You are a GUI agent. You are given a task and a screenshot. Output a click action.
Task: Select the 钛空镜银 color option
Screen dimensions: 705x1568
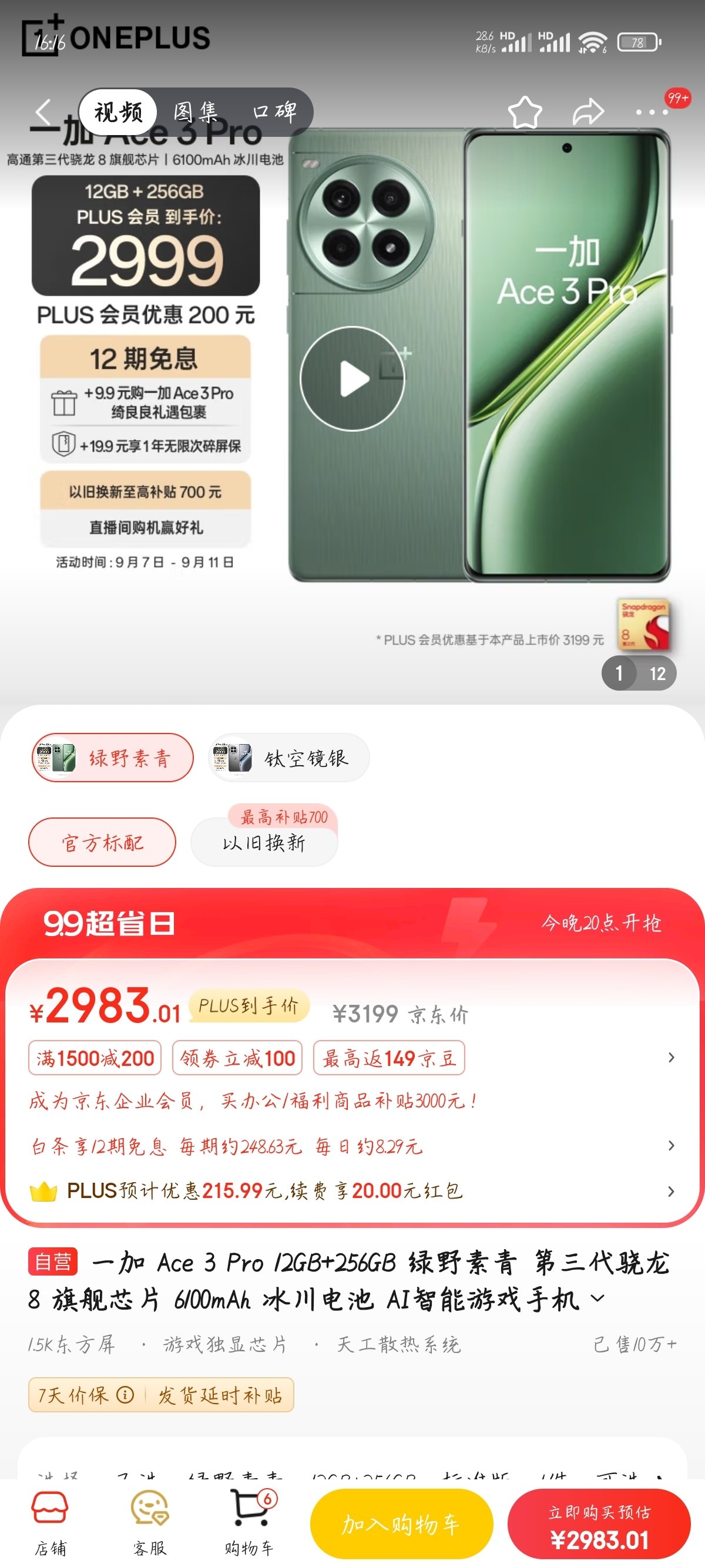point(288,758)
